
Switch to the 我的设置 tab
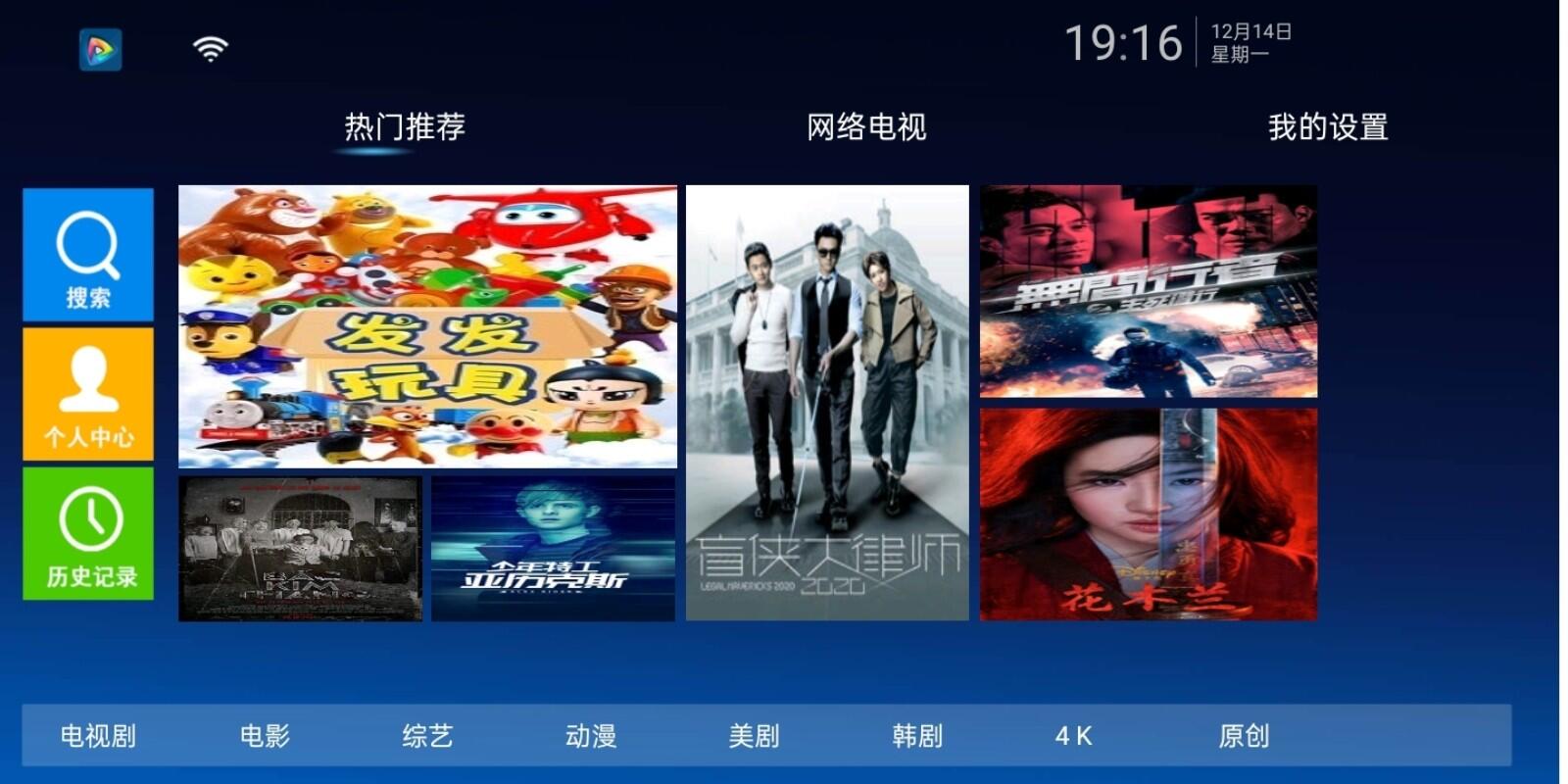coord(1328,127)
